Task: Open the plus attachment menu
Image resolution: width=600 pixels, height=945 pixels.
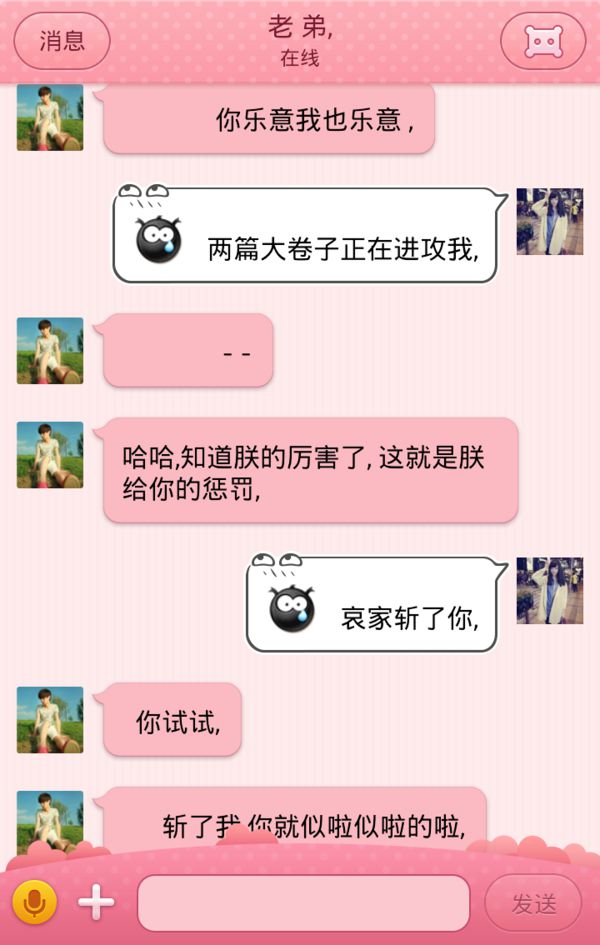Action: 96,903
